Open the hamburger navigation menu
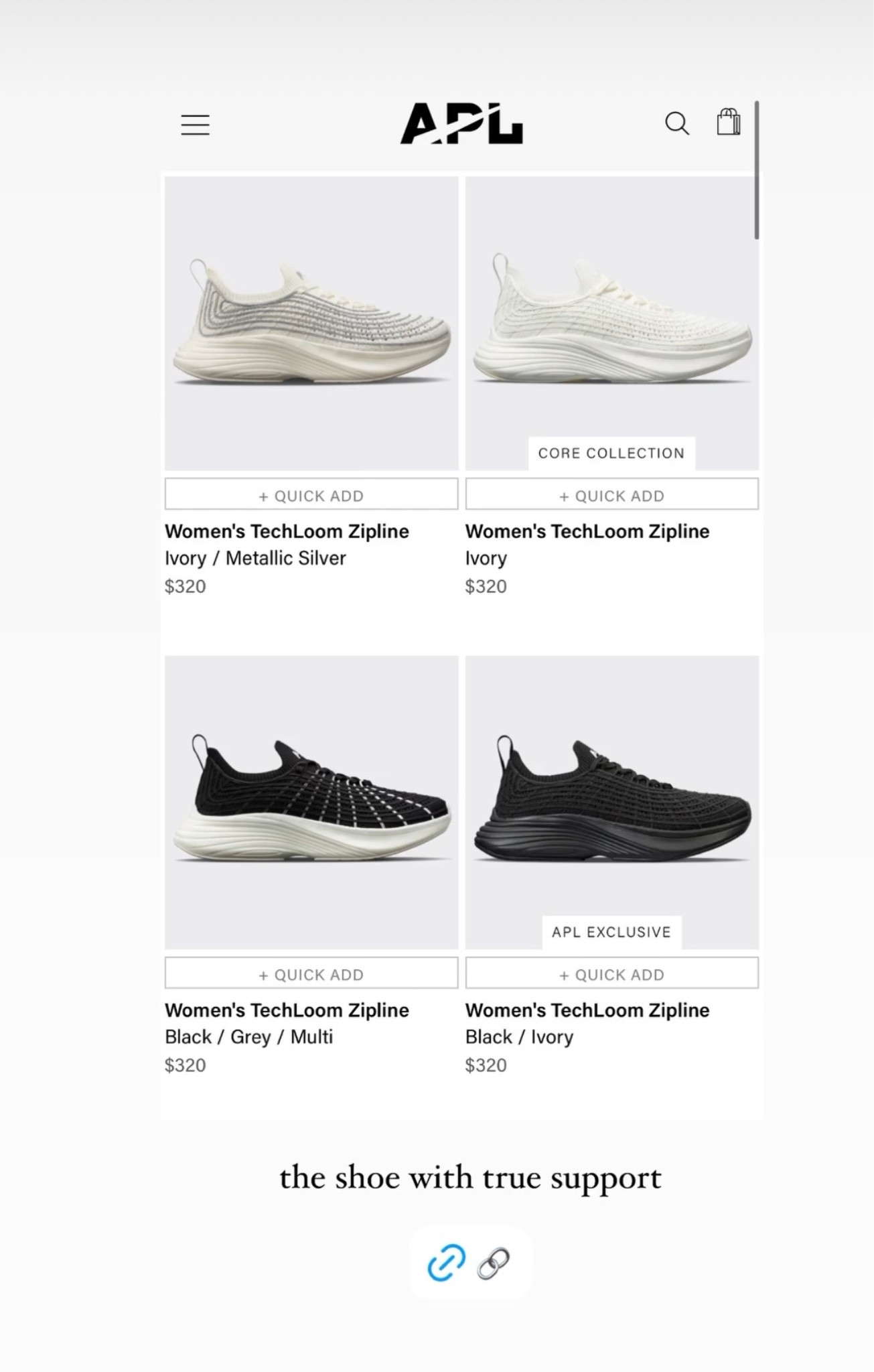This screenshot has height=1372, width=874. 195,125
